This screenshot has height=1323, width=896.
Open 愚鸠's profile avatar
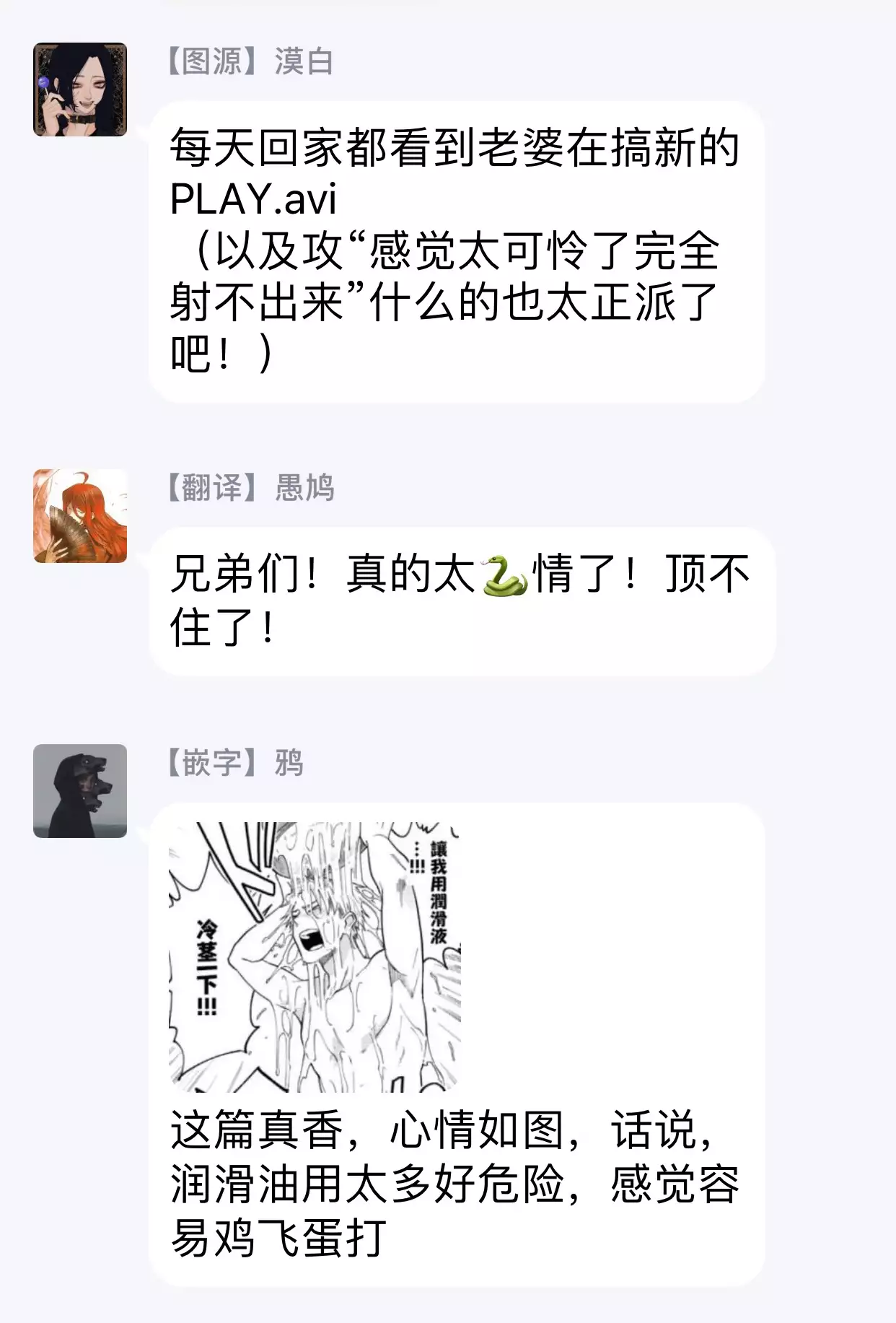[x=80, y=516]
